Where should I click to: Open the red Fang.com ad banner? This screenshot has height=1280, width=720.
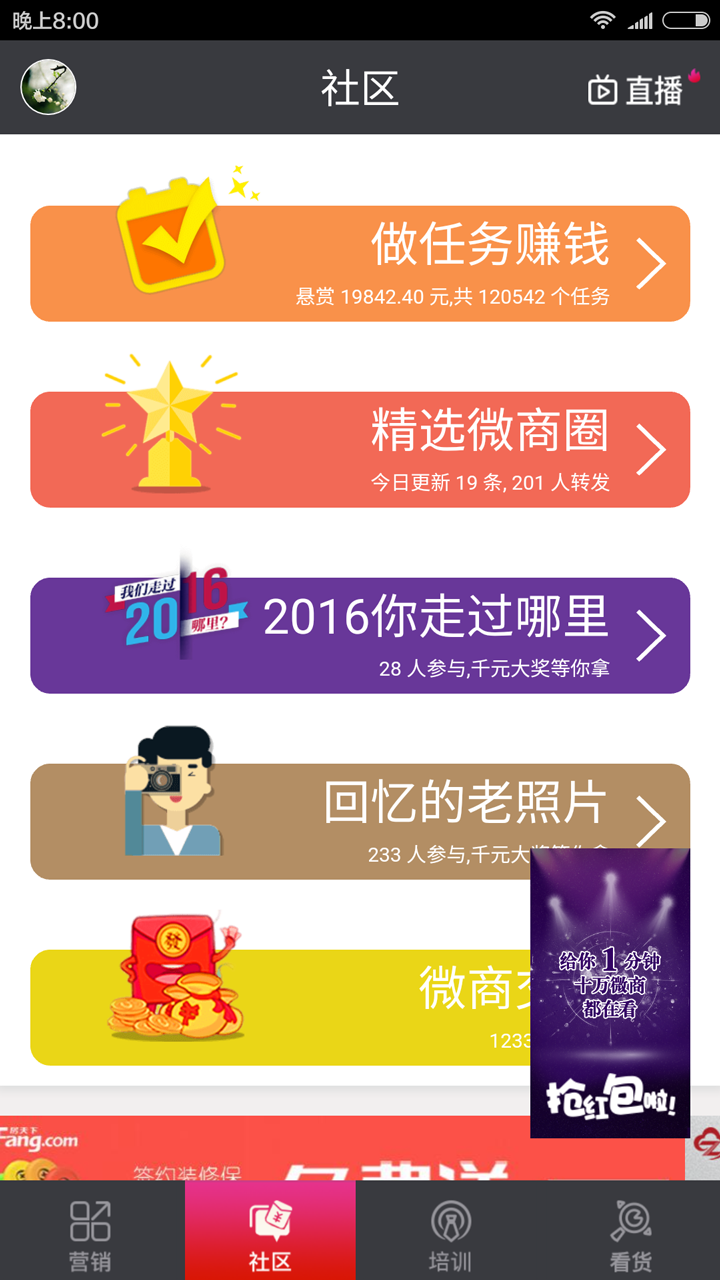[x=300, y=1148]
